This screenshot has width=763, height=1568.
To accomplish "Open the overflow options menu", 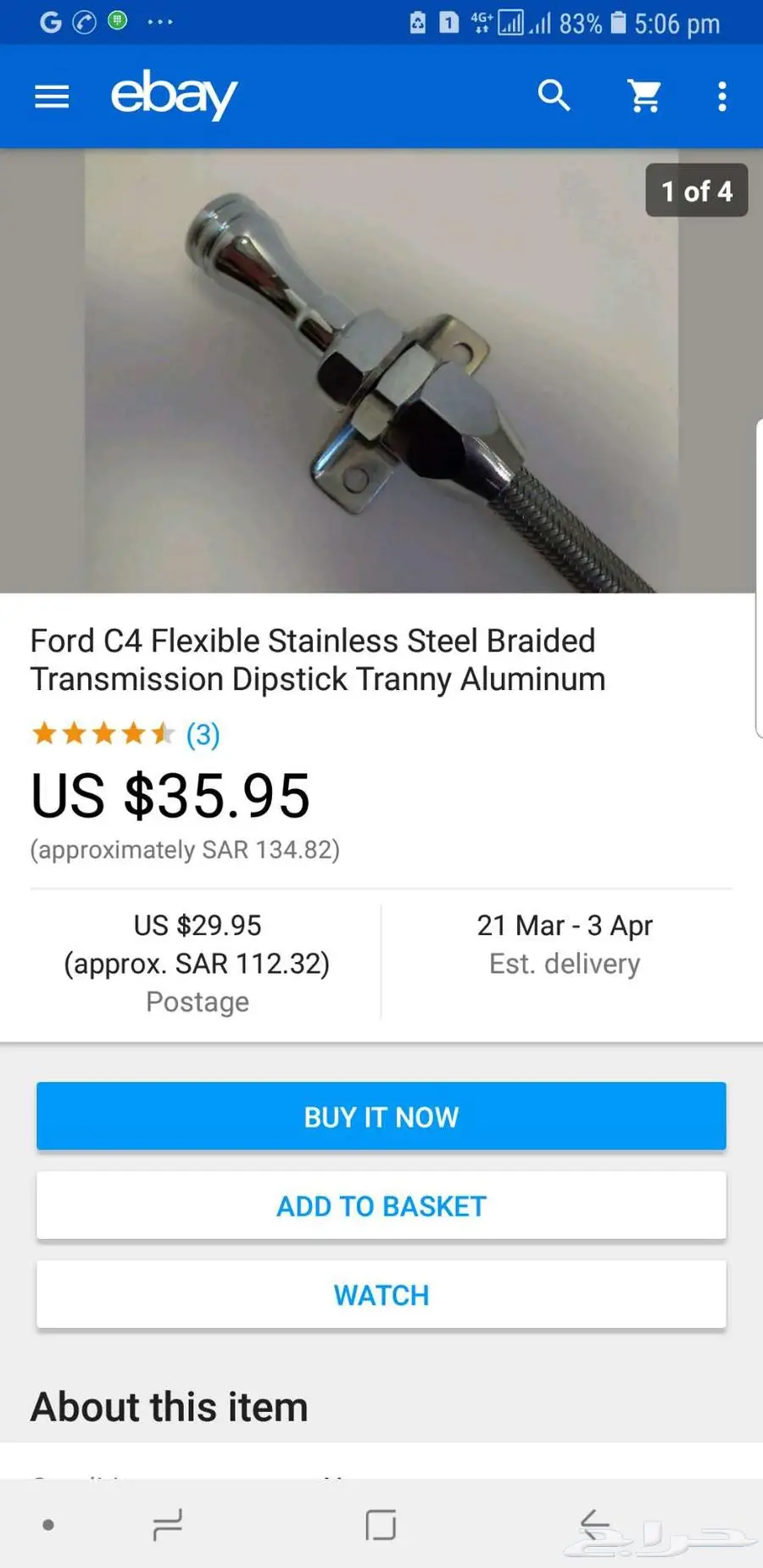I will [721, 96].
